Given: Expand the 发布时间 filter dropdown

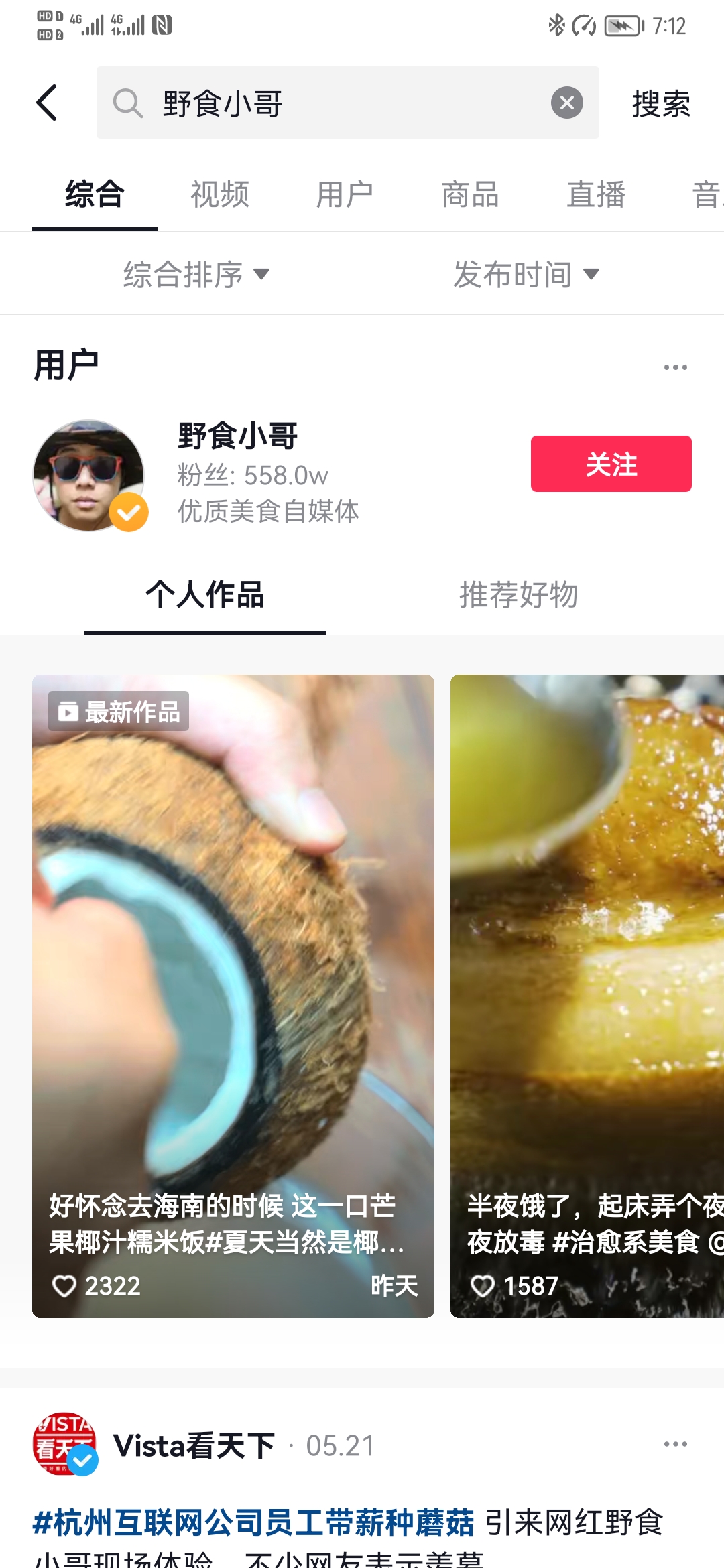Looking at the screenshot, I should (x=526, y=274).
